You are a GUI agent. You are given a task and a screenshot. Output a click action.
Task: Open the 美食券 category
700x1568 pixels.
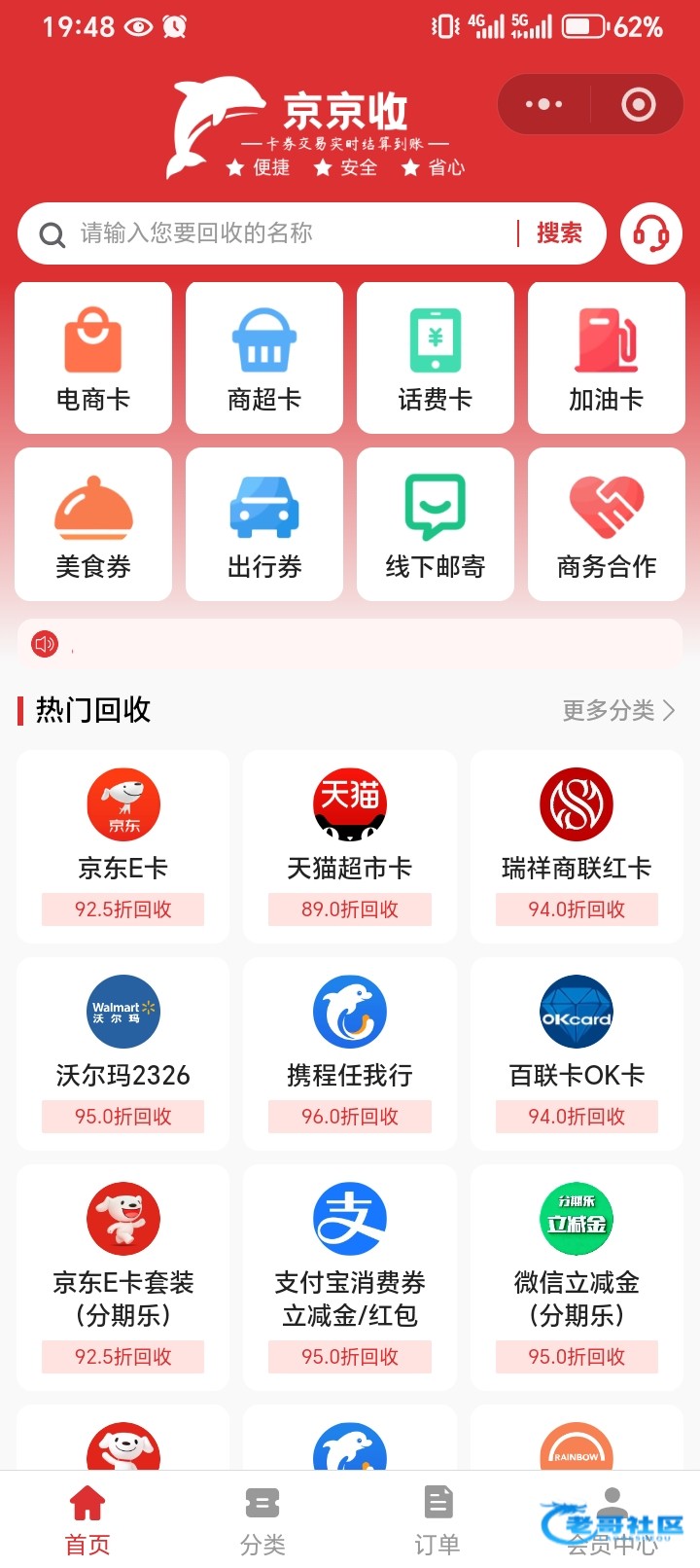pyautogui.click(x=93, y=524)
